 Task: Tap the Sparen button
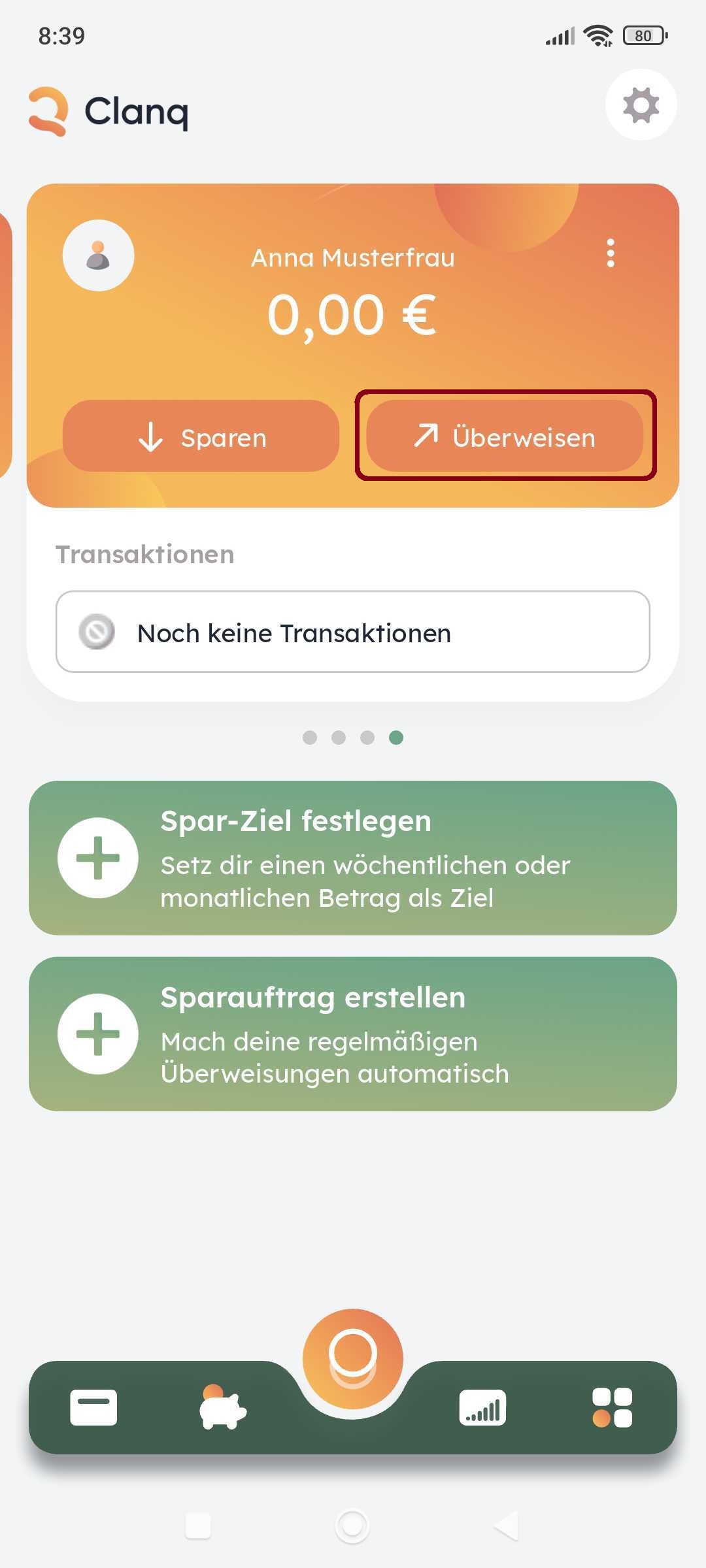click(x=201, y=436)
